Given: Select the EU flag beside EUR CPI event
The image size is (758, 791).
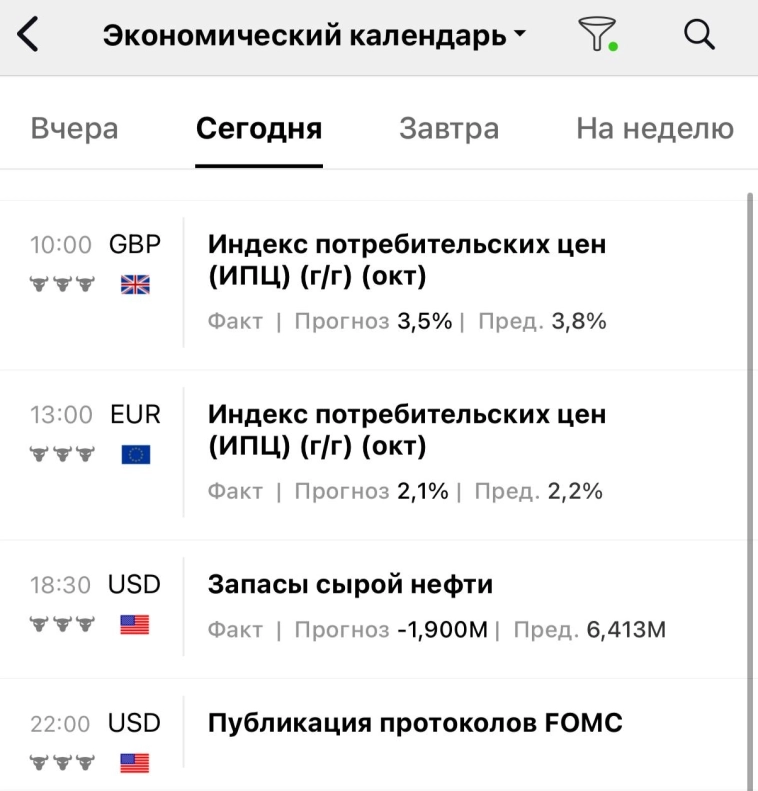Looking at the screenshot, I should 134,454.
